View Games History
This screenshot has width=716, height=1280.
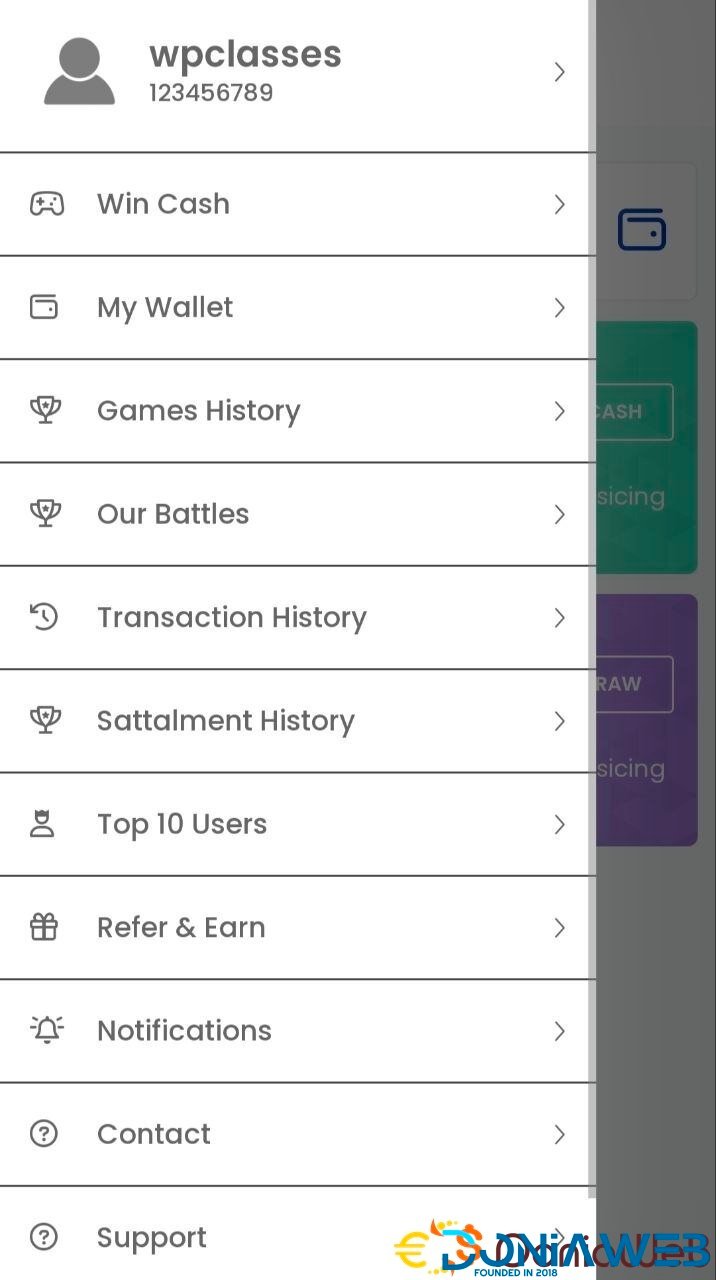tap(198, 411)
